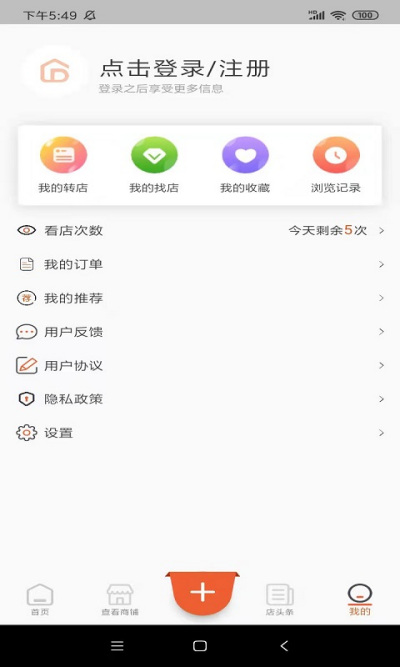Open 我的收藏 favorites
Viewport: 400px width, 667px height.
pos(245,165)
